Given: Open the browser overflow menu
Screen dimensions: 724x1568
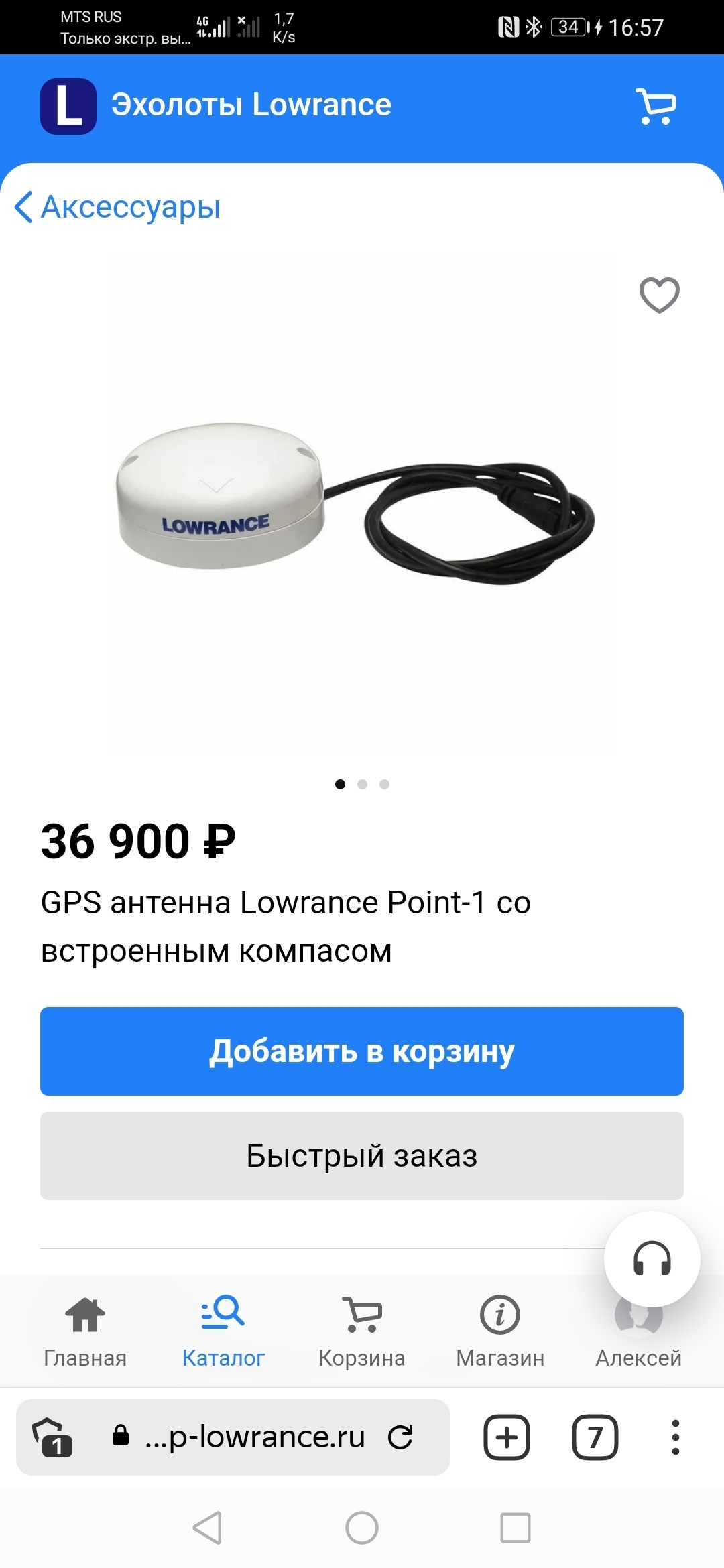Looking at the screenshot, I should [676, 1437].
